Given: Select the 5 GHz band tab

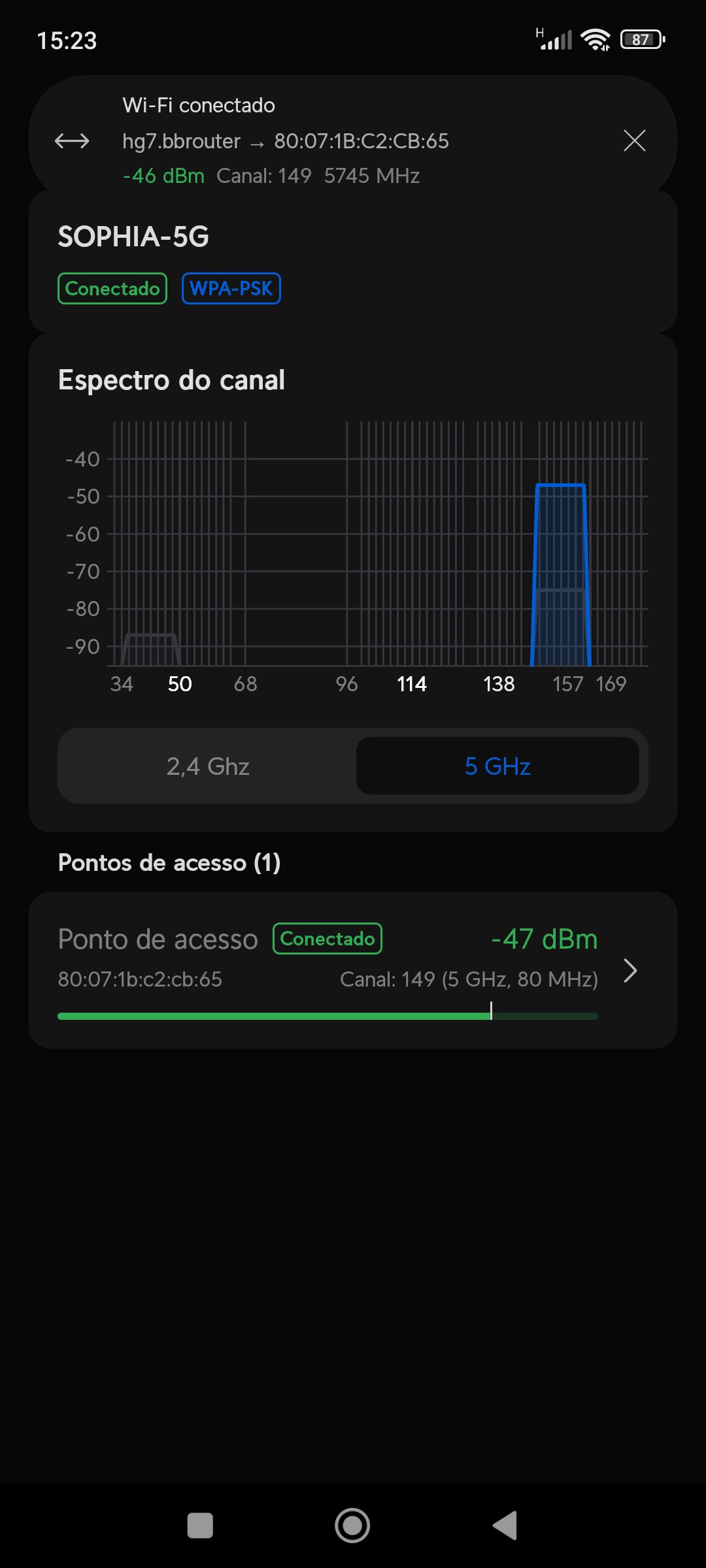Looking at the screenshot, I should [x=497, y=766].
